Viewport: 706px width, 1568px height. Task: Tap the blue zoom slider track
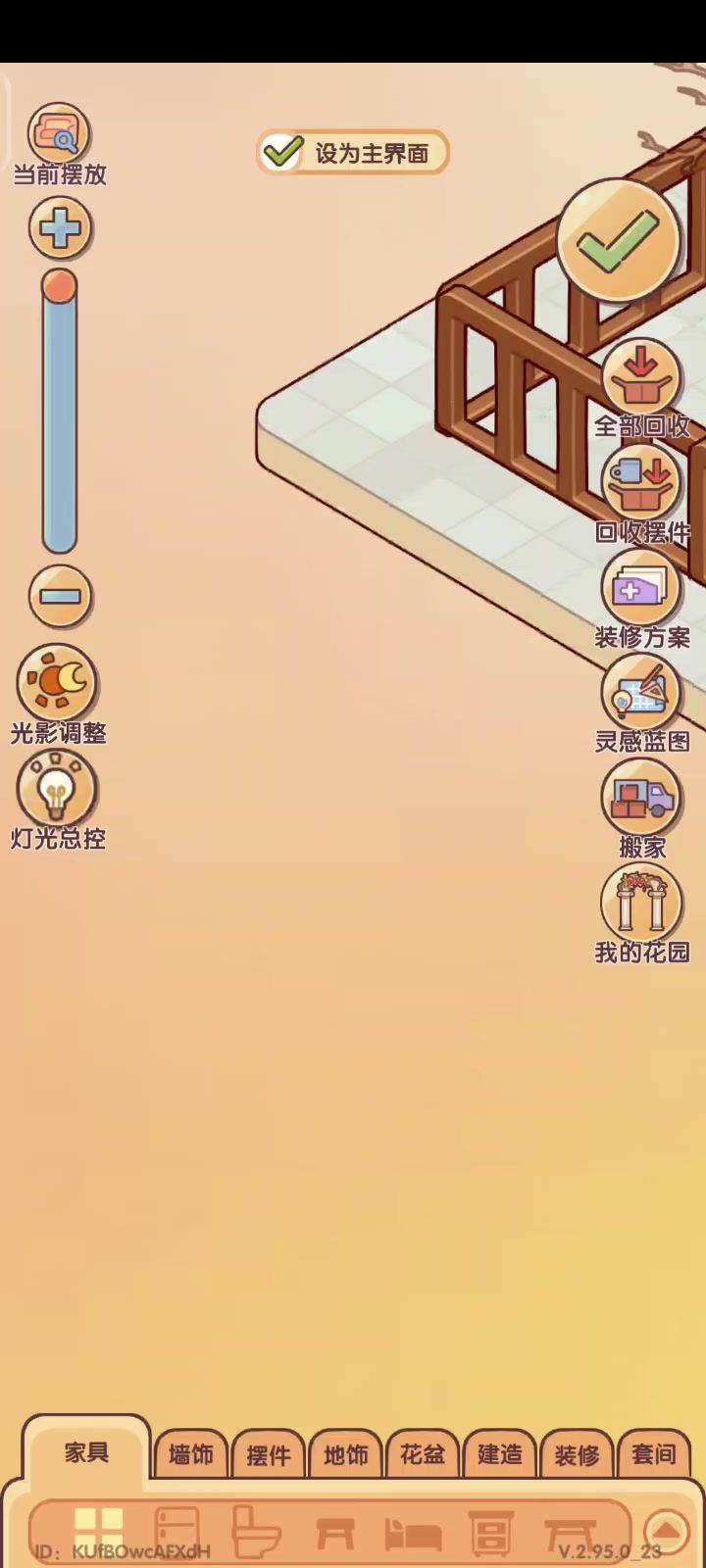tap(60, 421)
